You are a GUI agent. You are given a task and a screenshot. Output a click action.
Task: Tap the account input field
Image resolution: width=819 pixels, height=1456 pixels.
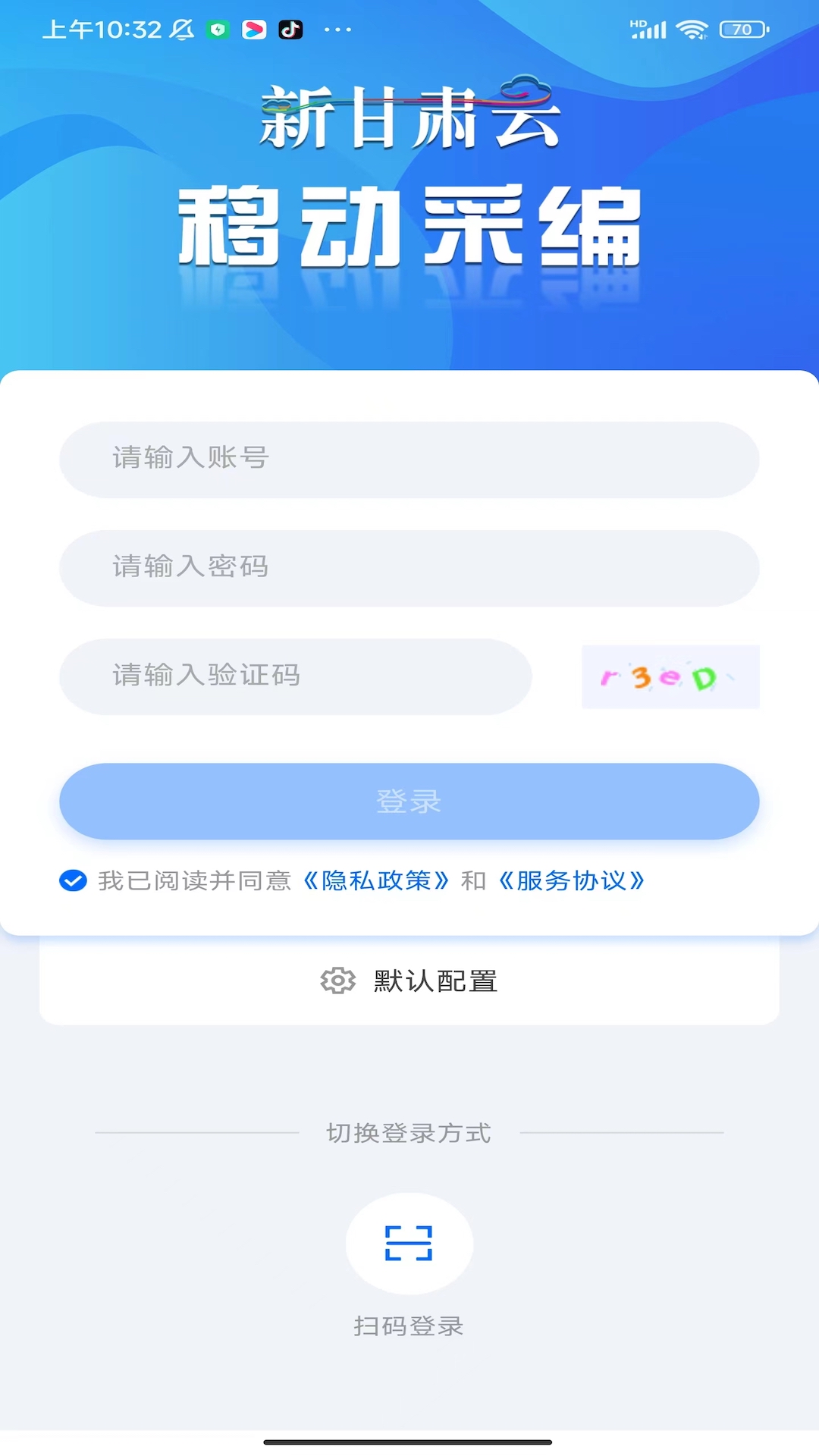click(x=409, y=460)
